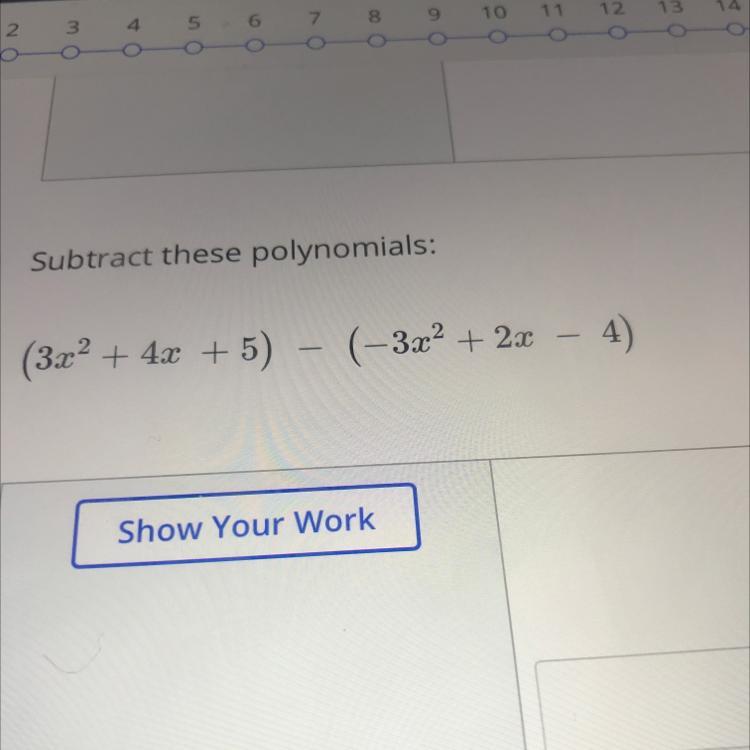
Task: Select question 5 in the progress bar
Action: coord(194,47)
